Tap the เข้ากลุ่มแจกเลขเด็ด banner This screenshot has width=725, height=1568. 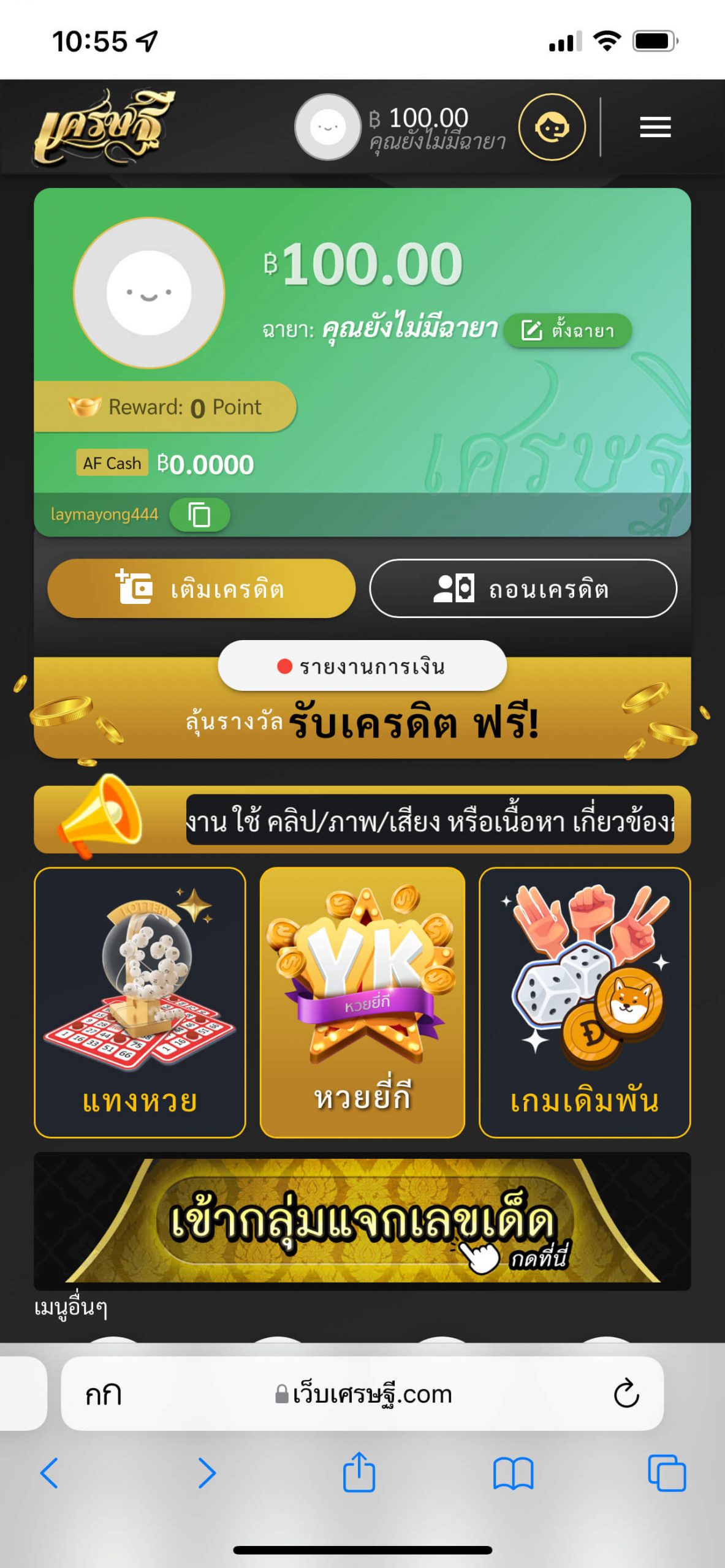(x=362, y=1225)
